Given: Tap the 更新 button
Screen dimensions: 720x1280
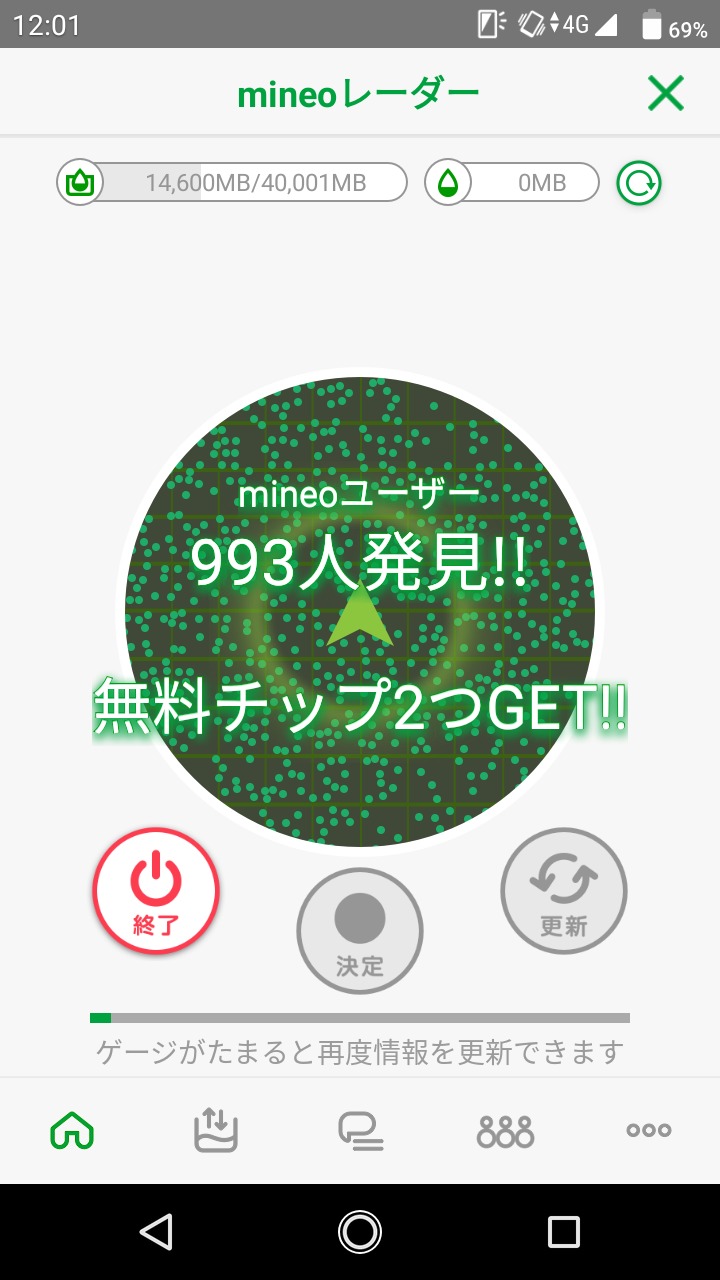Looking at the screenshot, I should pos(564,891).
